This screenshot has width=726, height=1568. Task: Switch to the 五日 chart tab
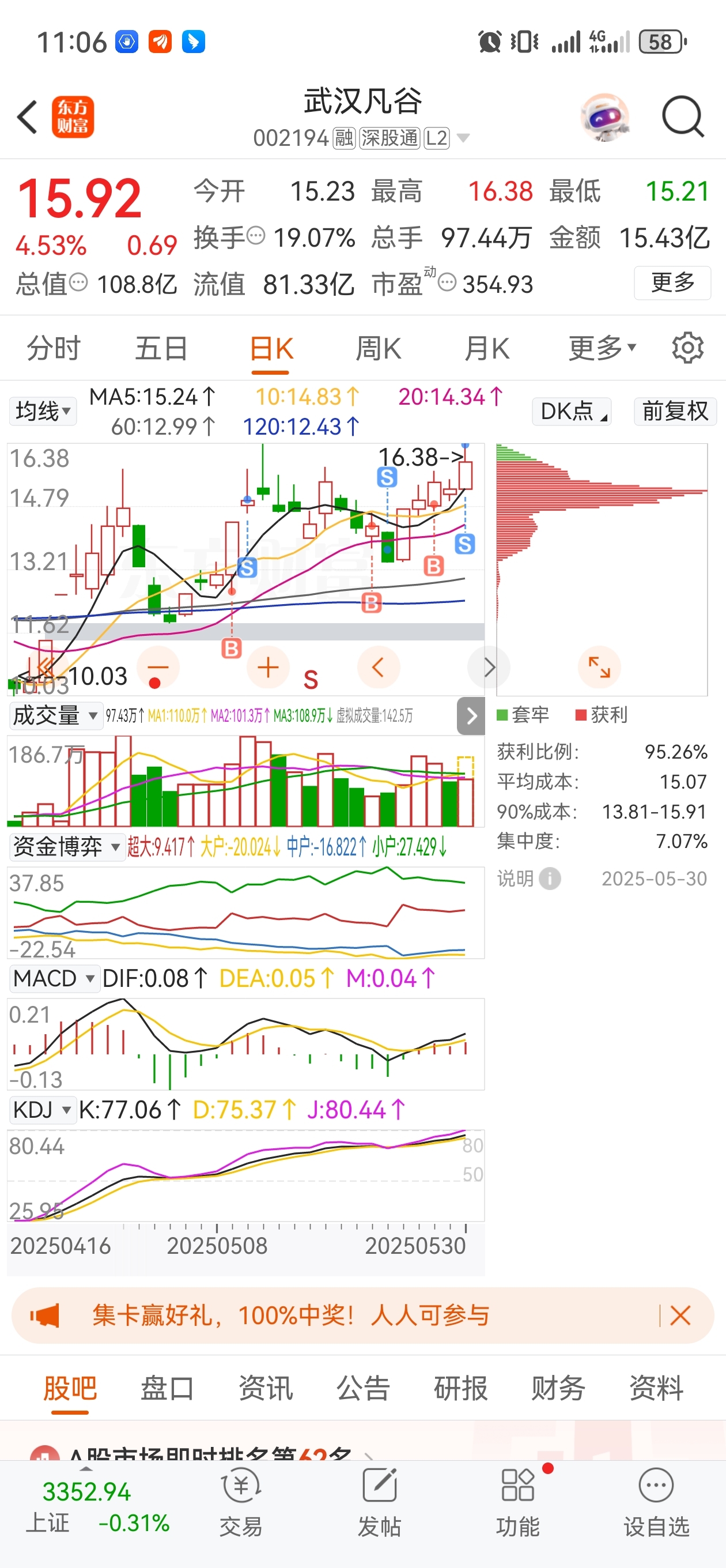coord(161,349)
